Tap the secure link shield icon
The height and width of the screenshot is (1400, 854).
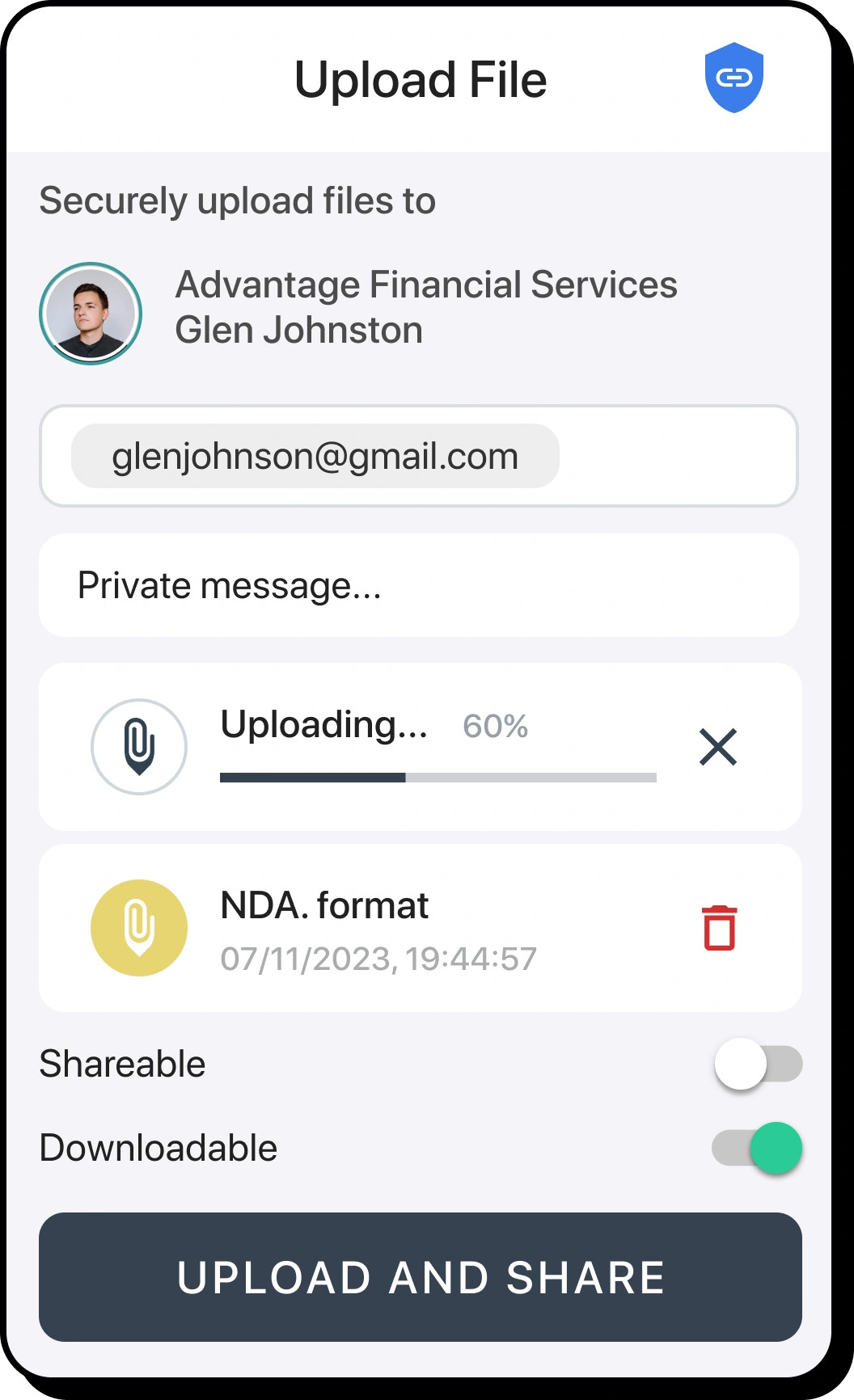pos(734,78)
